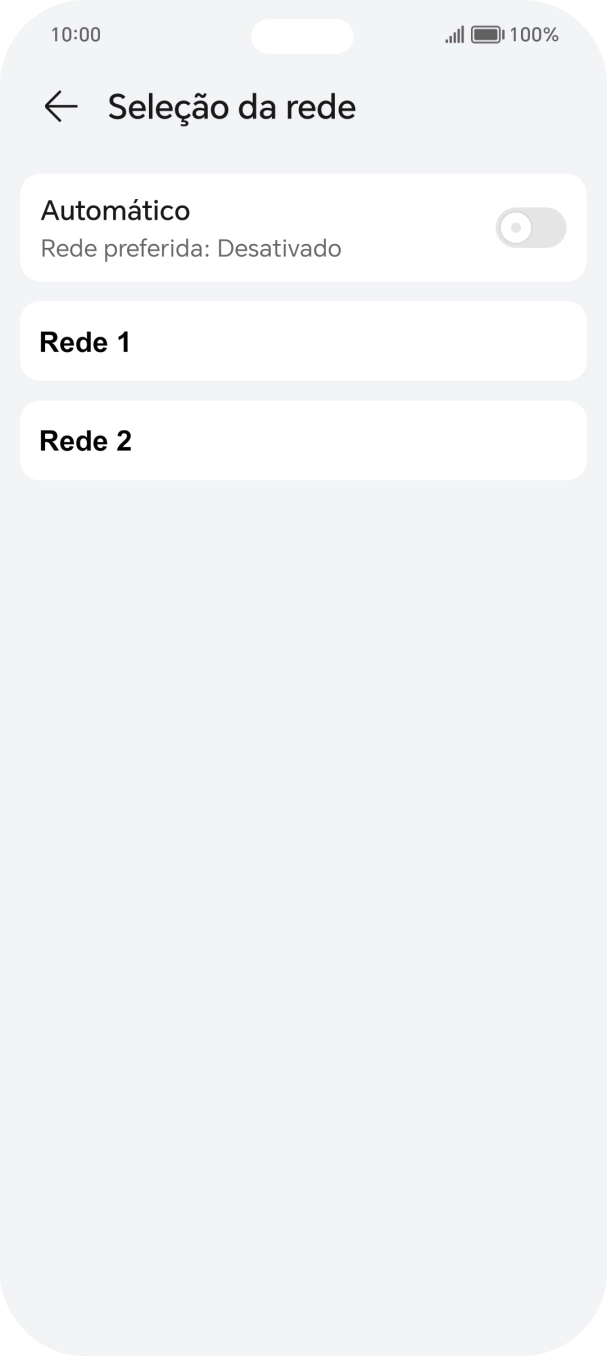Select Rede 1
The image size is (607, 1356).
[x=303, y=342]
